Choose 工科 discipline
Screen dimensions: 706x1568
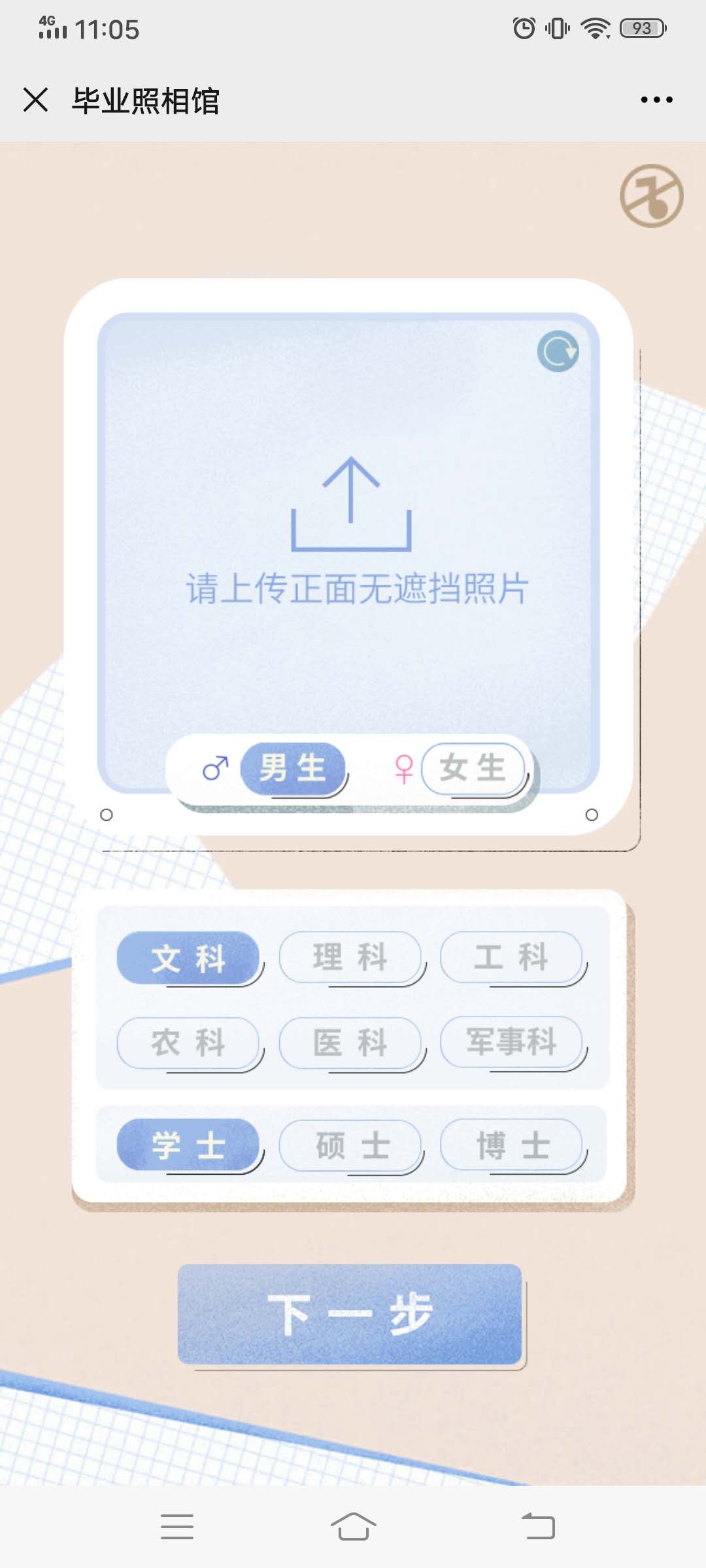click(x=511, y=958)
